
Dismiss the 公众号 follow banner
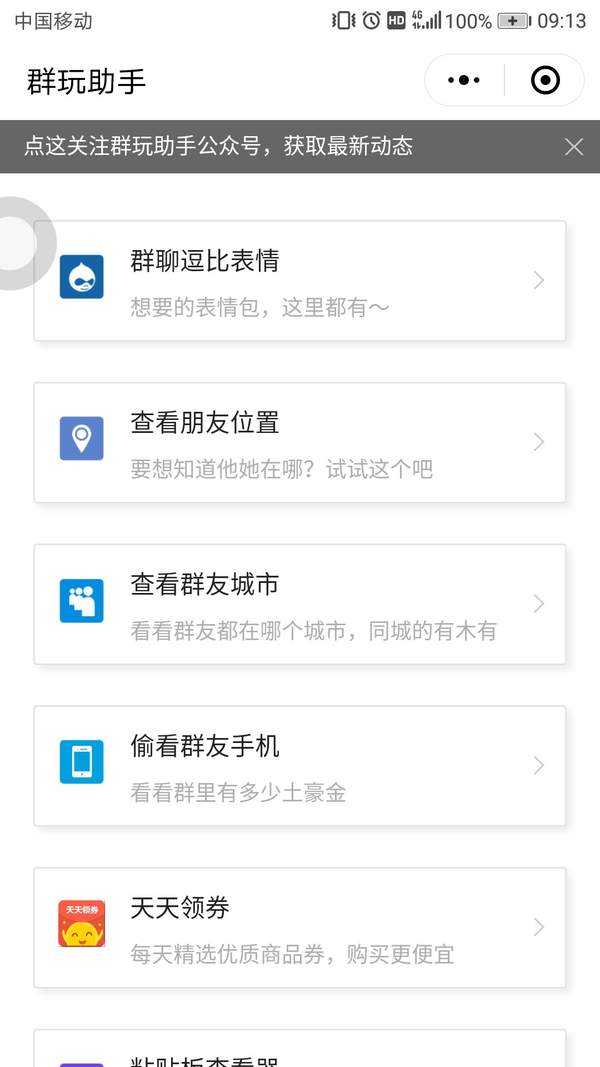pyautogui.click(x=574, y=147)
